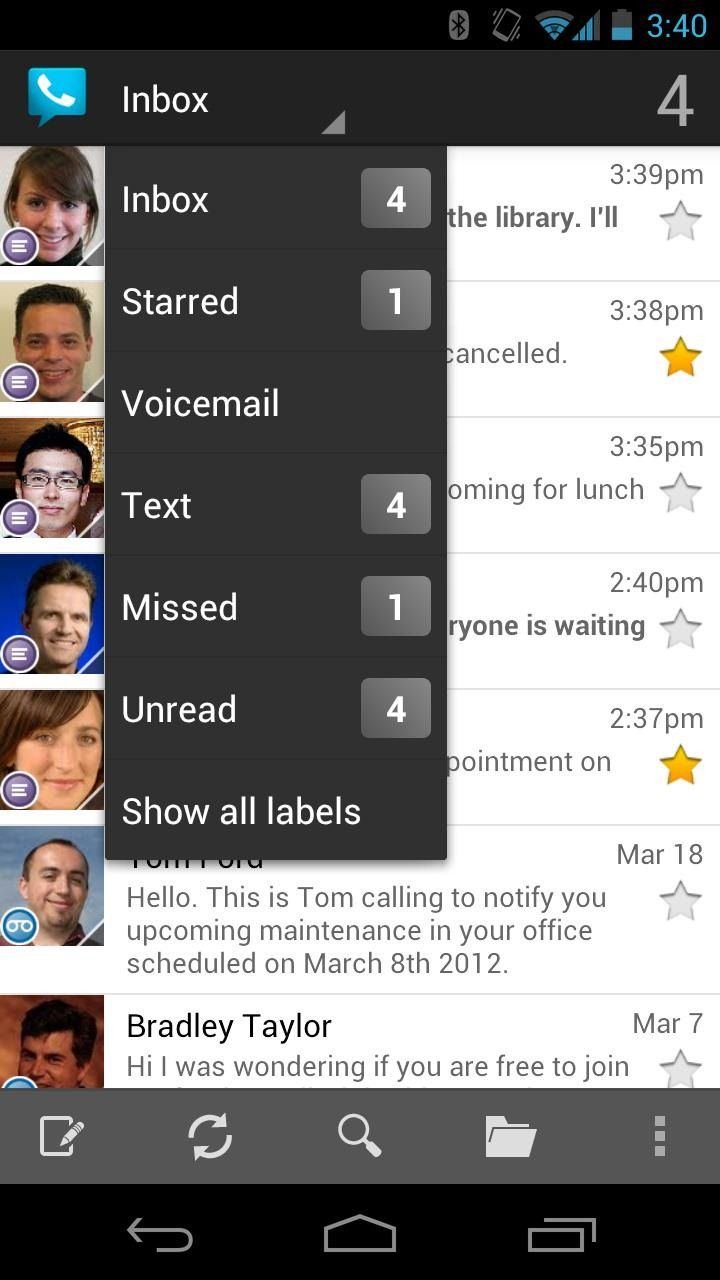This screenshot has width=720, height=1280.
Task: Select the search icon
Action: coord(359,1135)
